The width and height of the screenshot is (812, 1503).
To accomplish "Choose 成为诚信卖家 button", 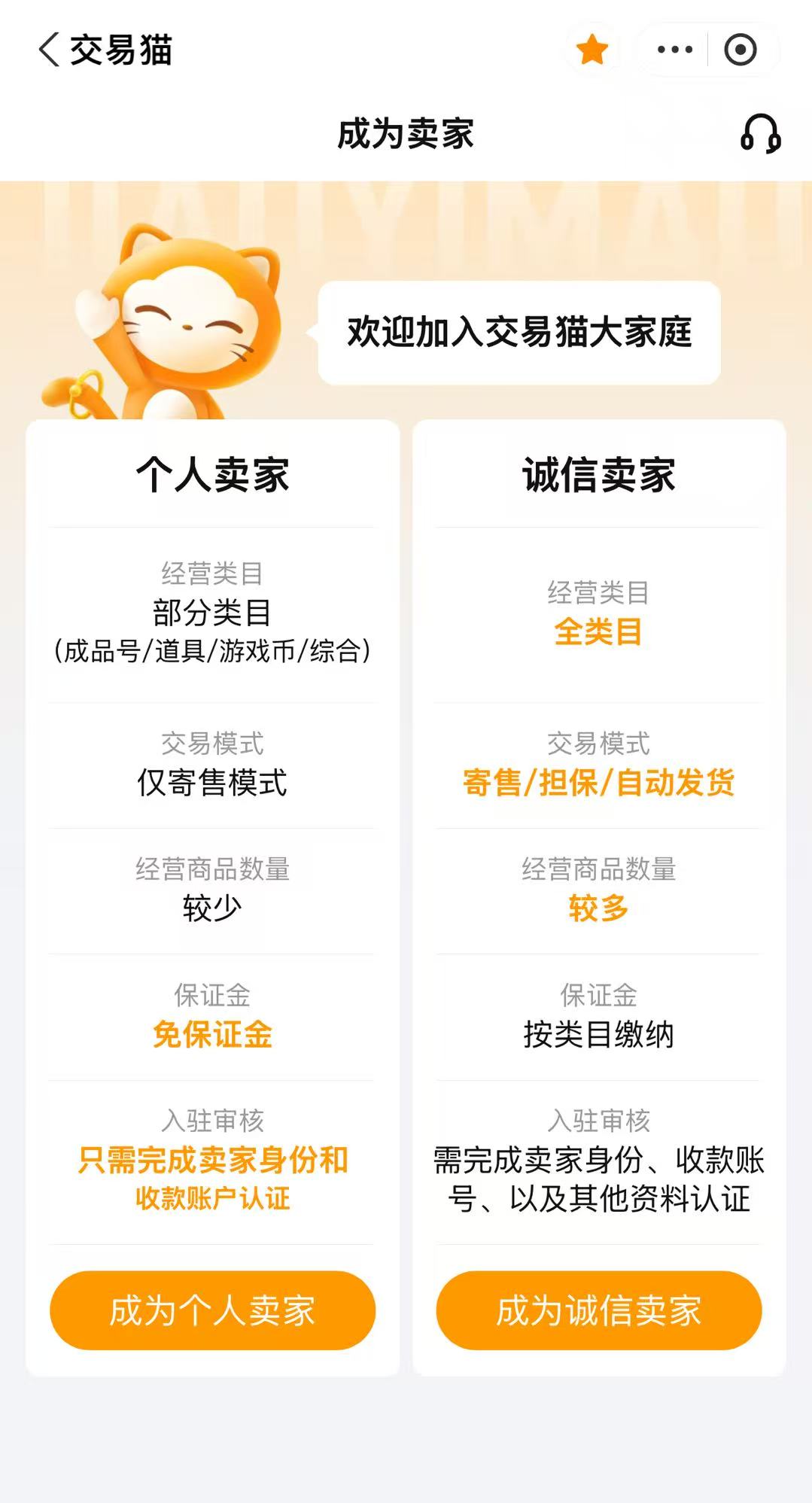I will pyautogui.click(x=599, y=1310).
